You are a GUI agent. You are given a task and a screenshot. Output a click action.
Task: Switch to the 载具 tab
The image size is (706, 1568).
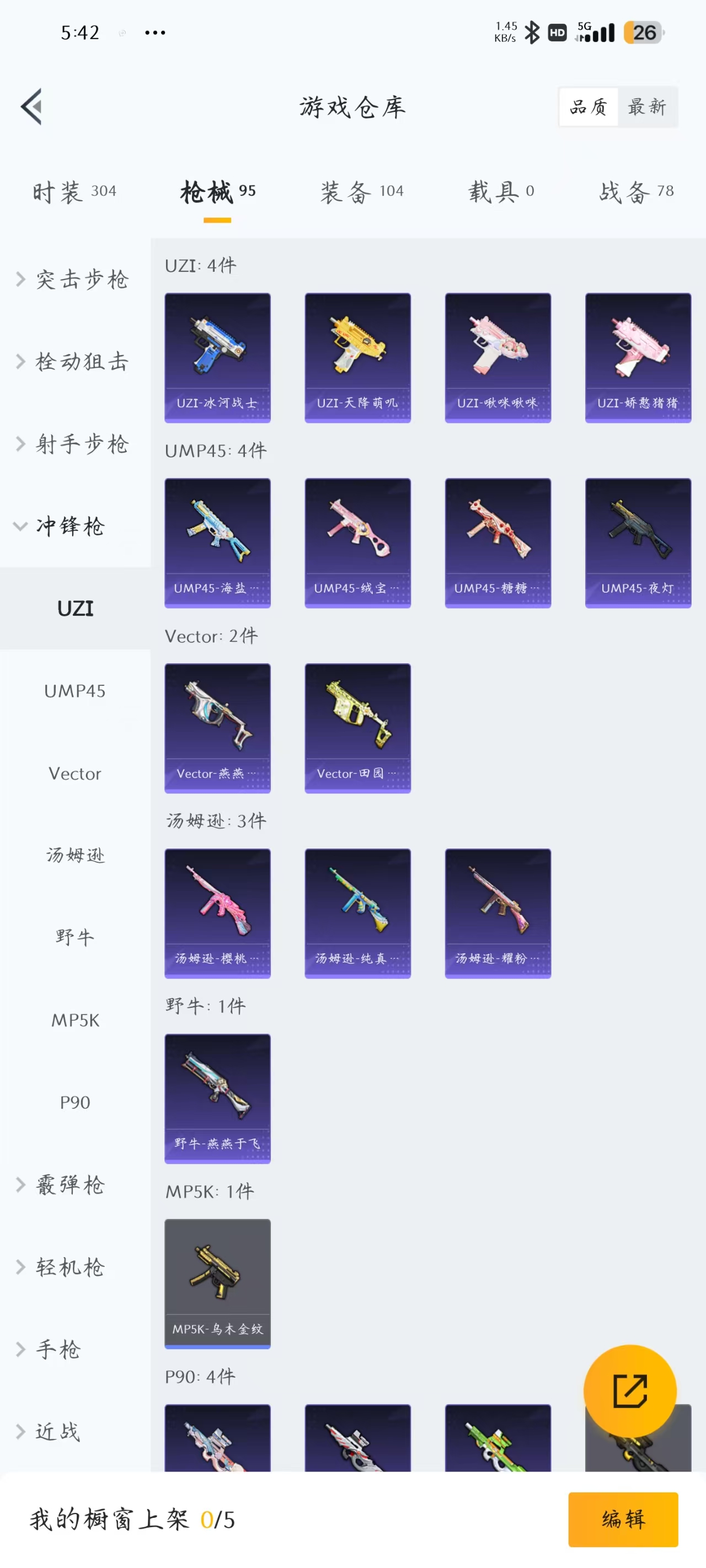[501, 192]
